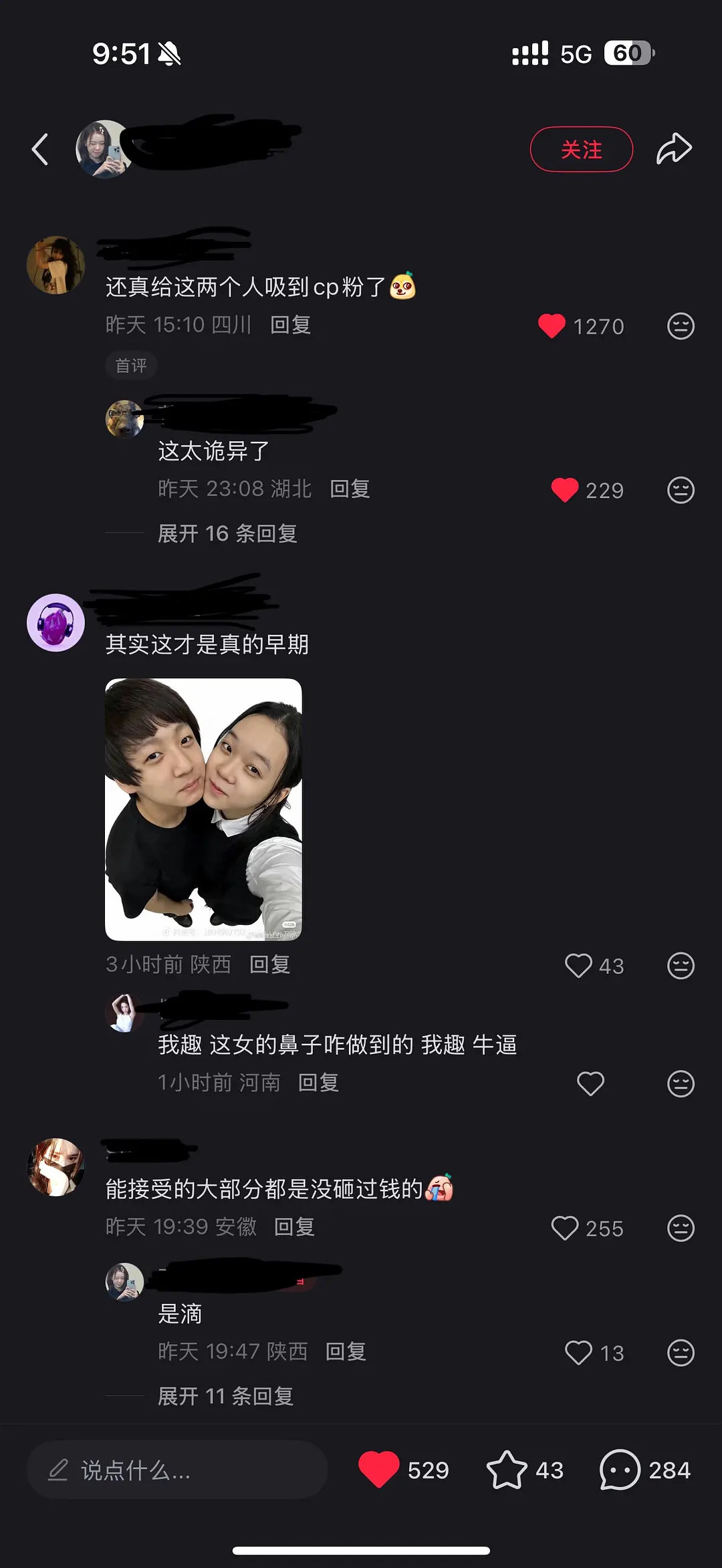This screenshot has width=722, height=1568.
Task: Expand 16 more replies
Action: pyautogui.click(x=227, y=533)
